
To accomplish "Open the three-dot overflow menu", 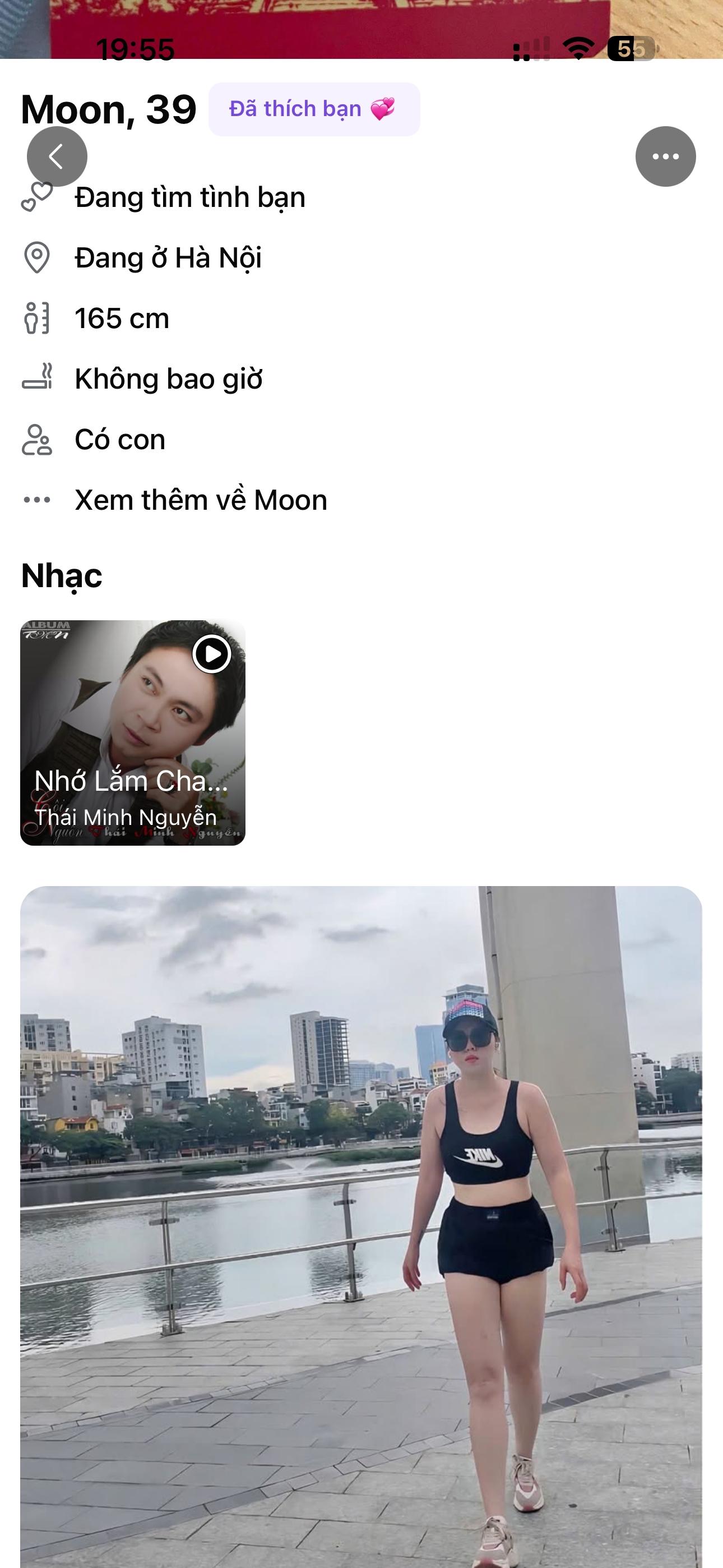I will point(665,156).
